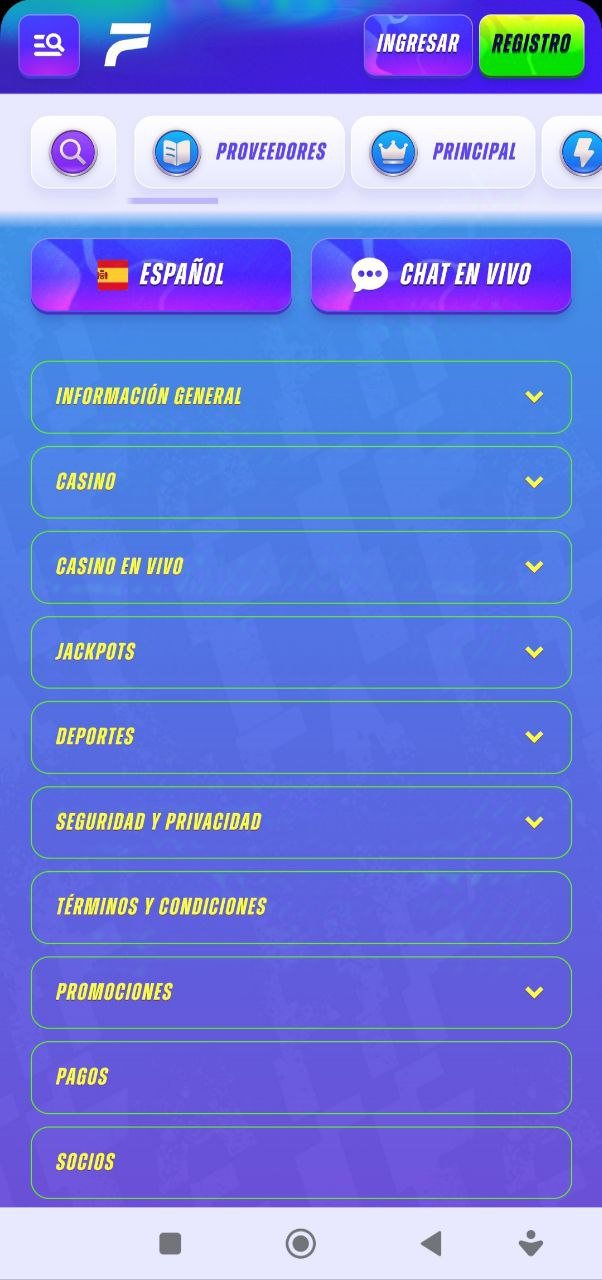Screen dimensions: 602x1280
Task: Go back with the system back button
Action: coord(431,1244)
